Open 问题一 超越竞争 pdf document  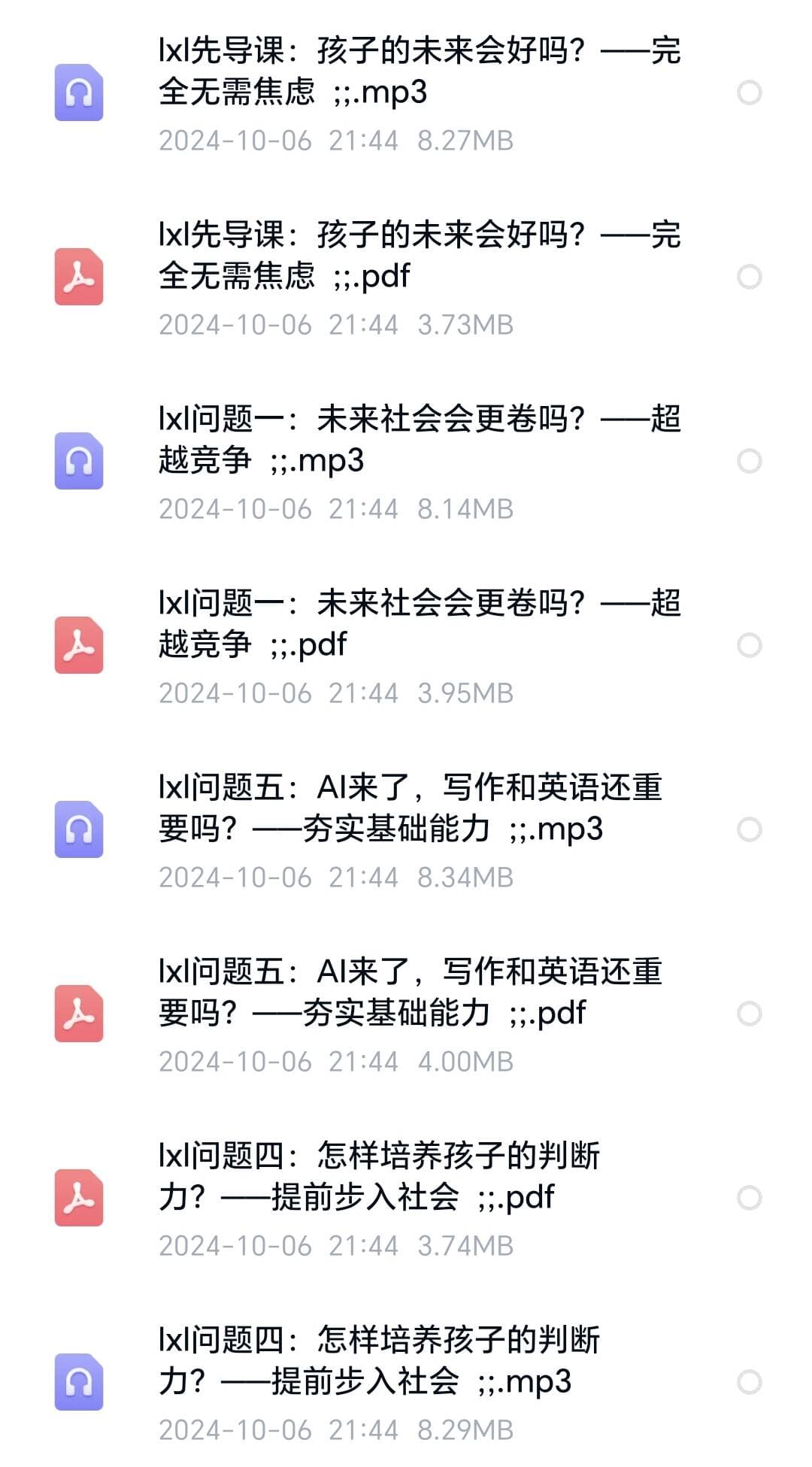406,645
